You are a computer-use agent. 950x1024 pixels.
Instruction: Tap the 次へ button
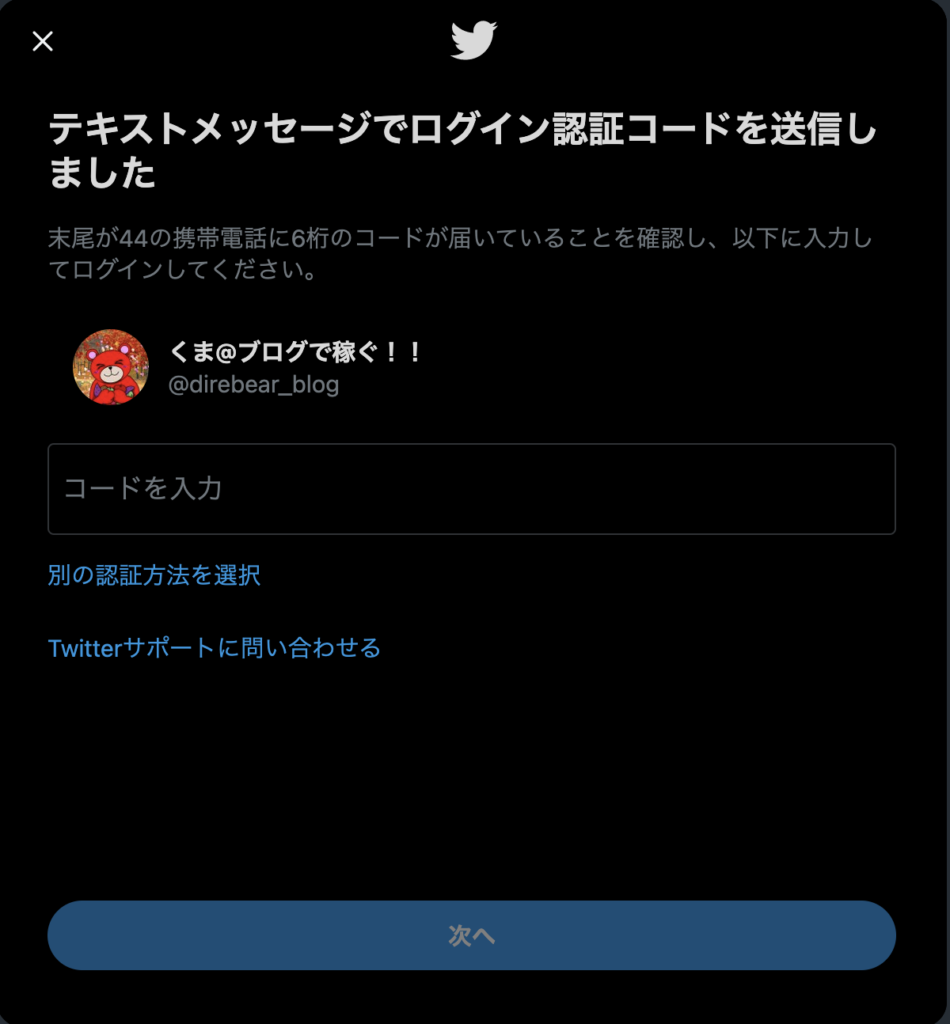click(x=471, y=935)
